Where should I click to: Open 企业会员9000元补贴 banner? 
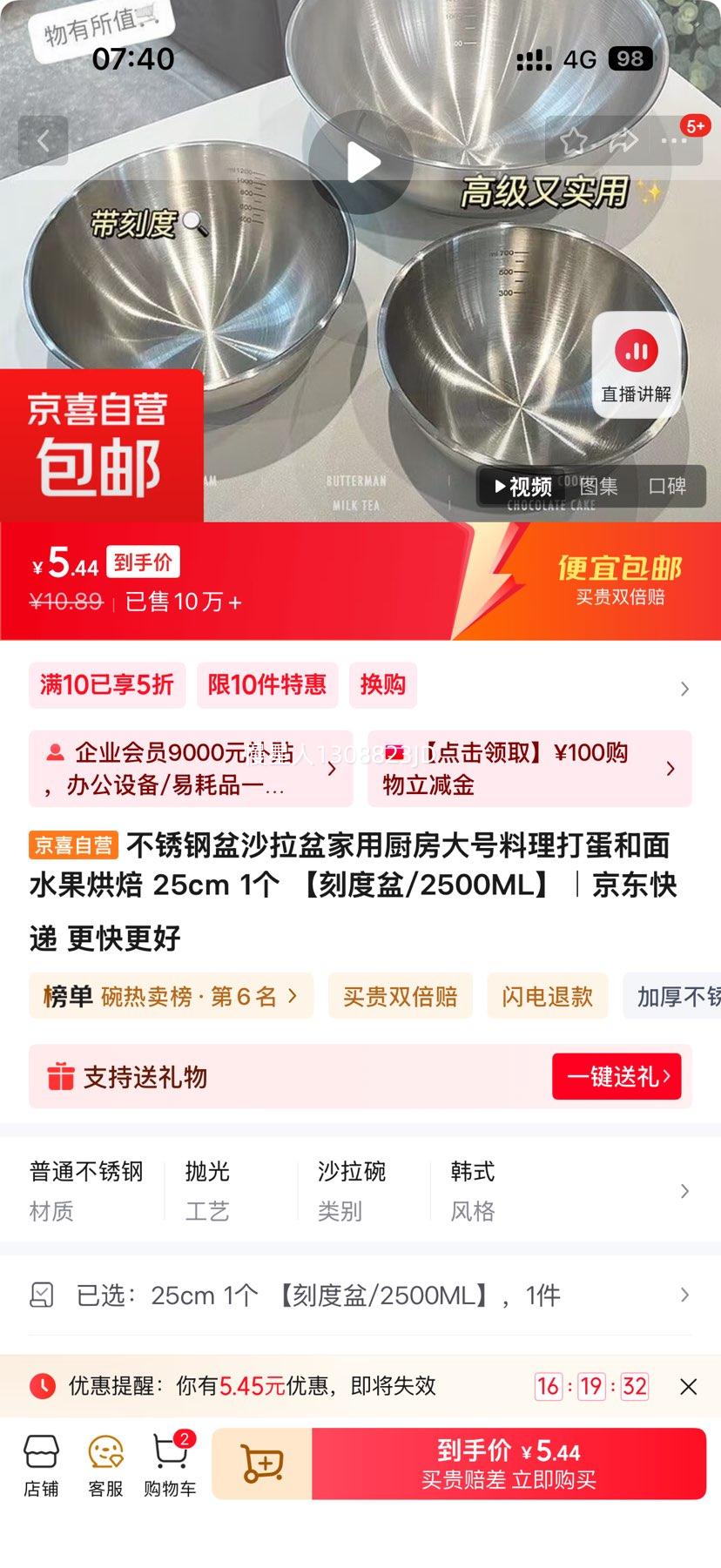(x=191, y=769)
